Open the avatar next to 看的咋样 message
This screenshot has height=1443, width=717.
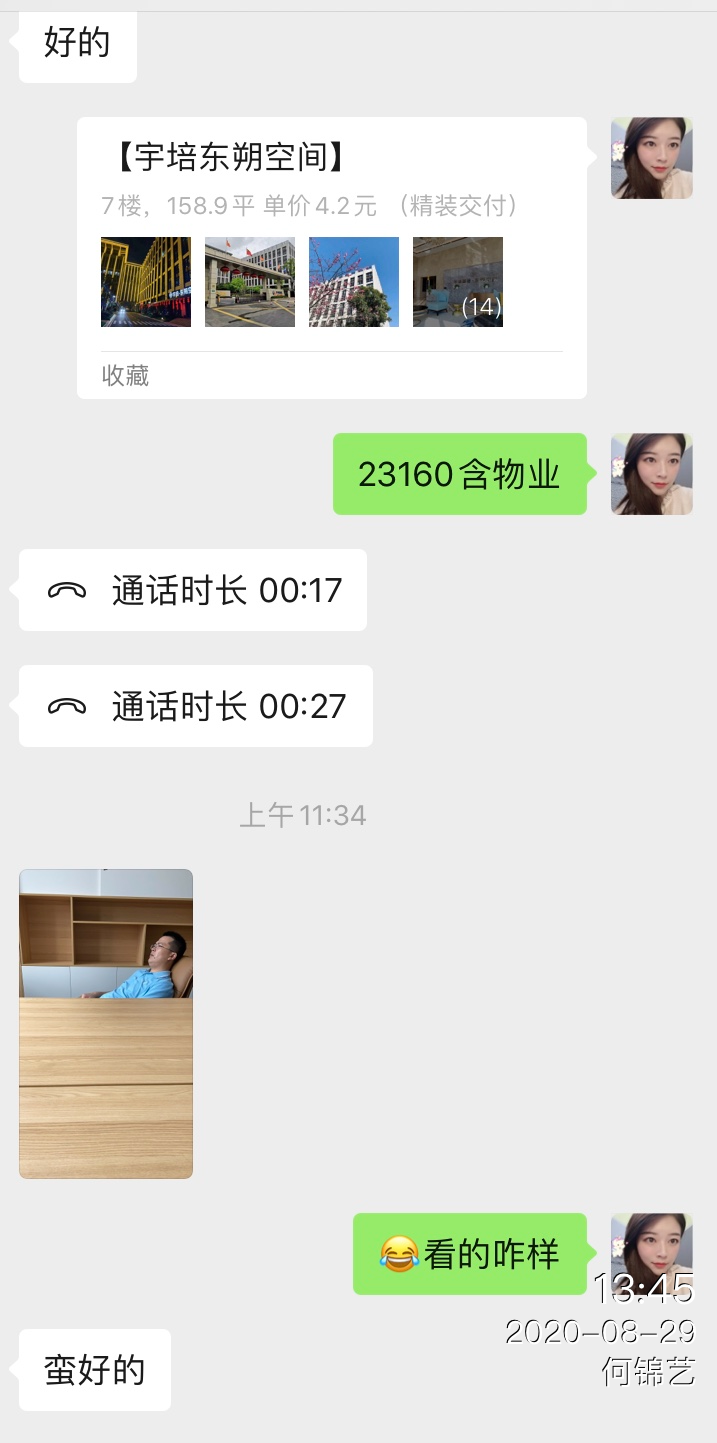[652, 1253]
